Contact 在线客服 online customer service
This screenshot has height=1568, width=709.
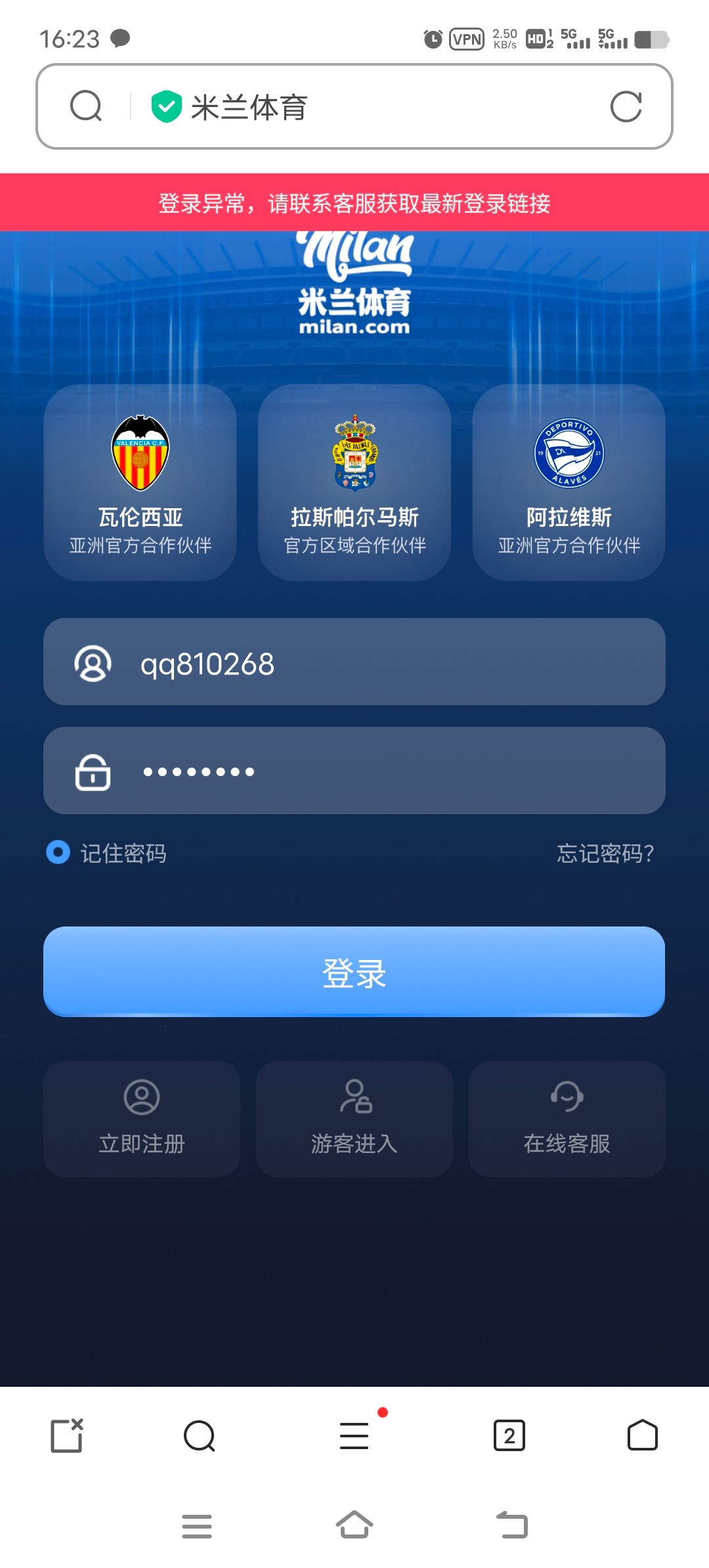[x=567, y=1119]
